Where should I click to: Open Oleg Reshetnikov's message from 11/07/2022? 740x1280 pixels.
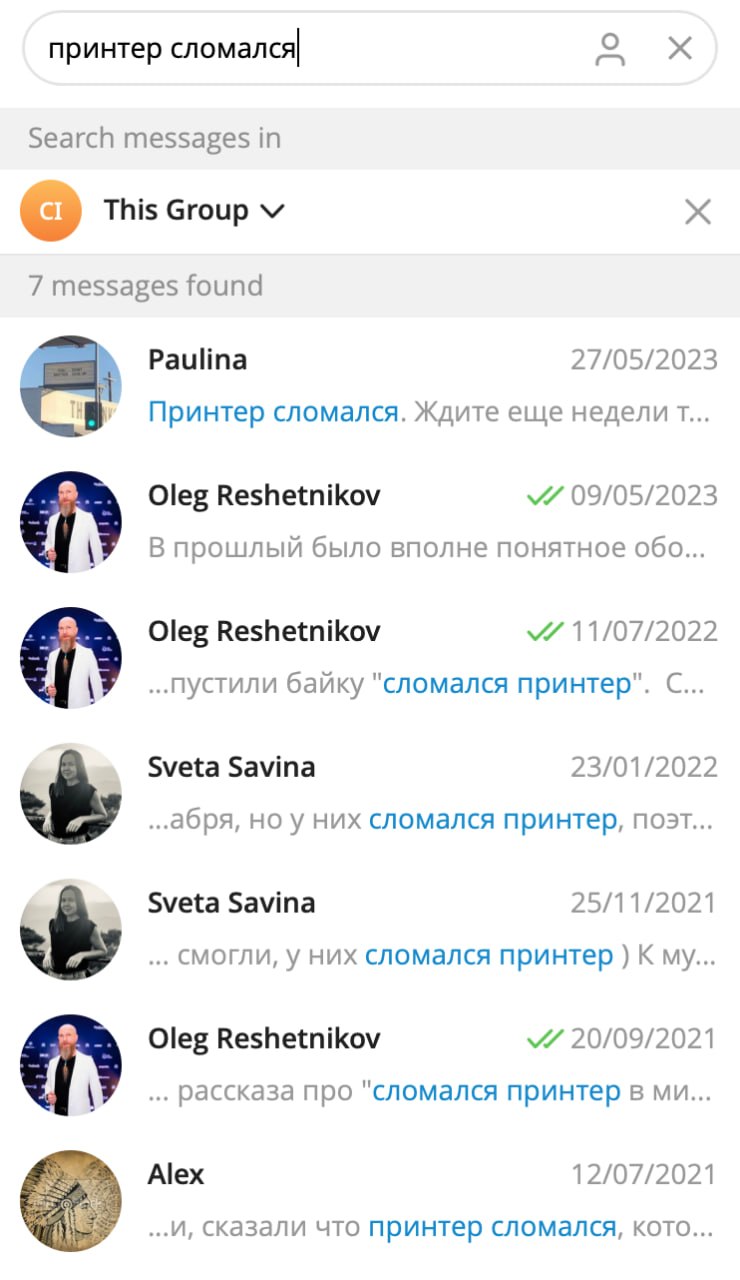pos(400,658)
